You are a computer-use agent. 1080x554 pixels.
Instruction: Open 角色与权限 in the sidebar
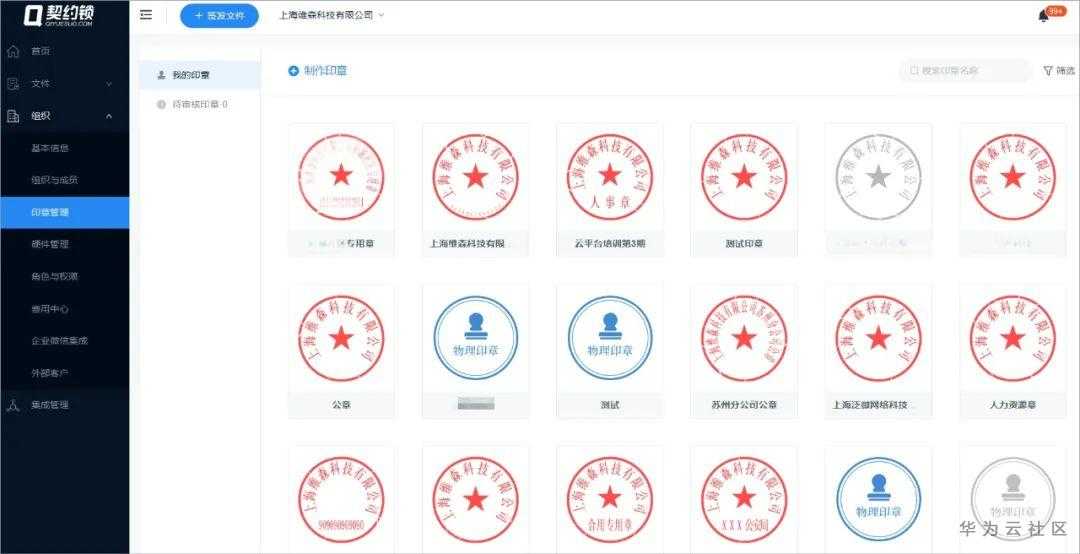click(x=54, y=276)
